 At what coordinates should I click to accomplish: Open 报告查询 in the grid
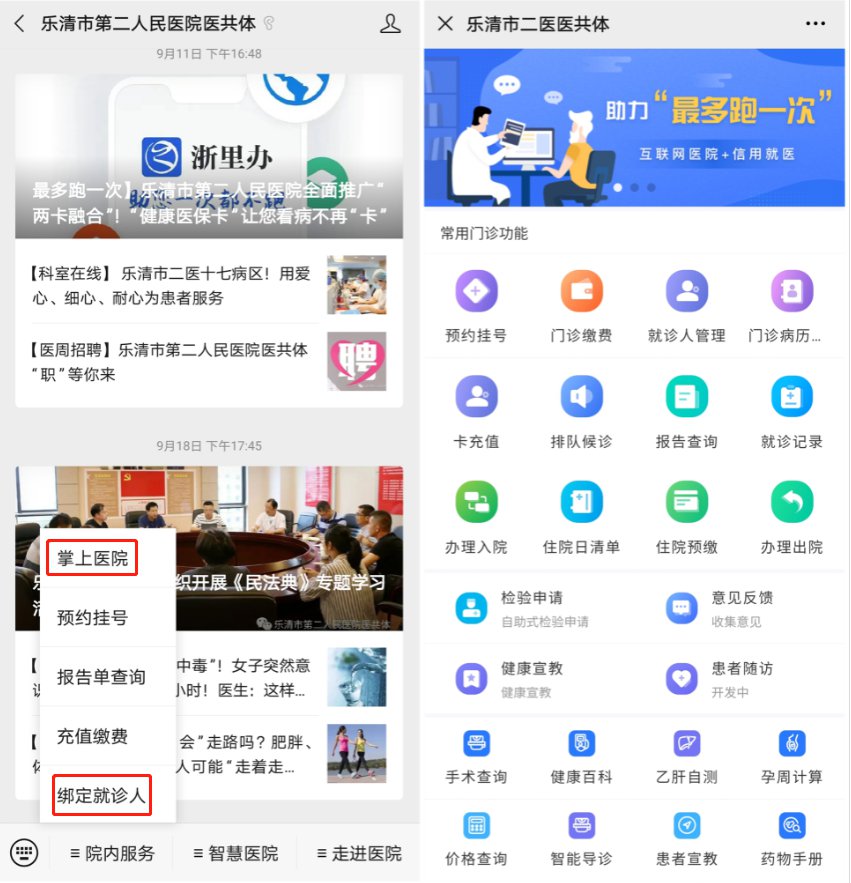point(686,412)
